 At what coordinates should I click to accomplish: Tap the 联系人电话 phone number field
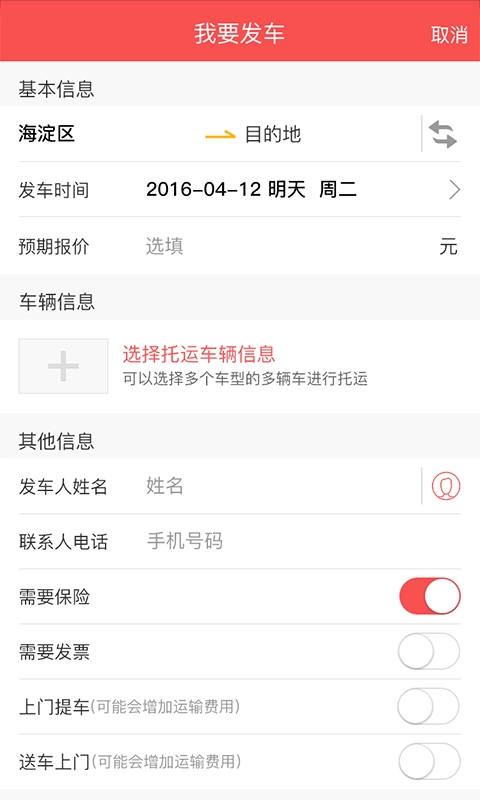coord(301,541)
